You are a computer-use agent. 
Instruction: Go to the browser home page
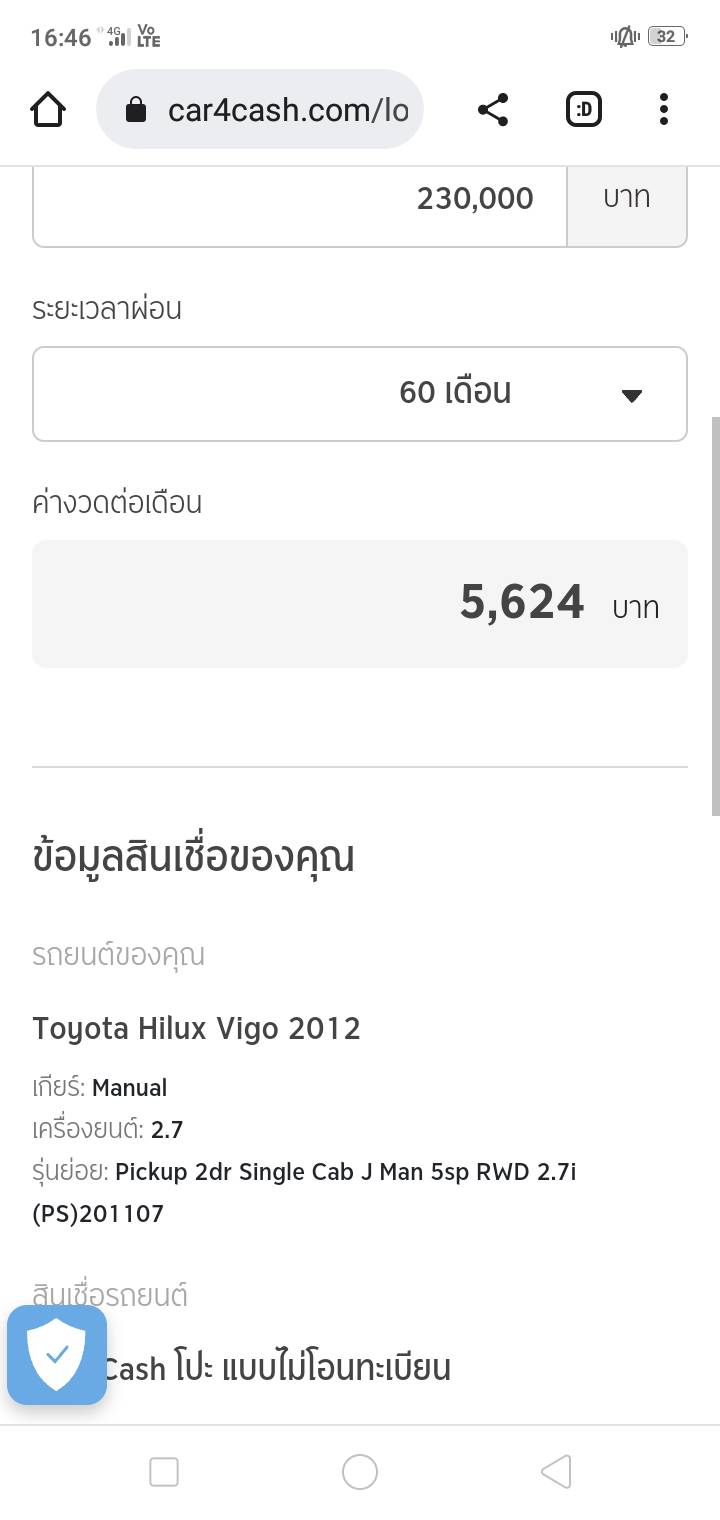48,109
